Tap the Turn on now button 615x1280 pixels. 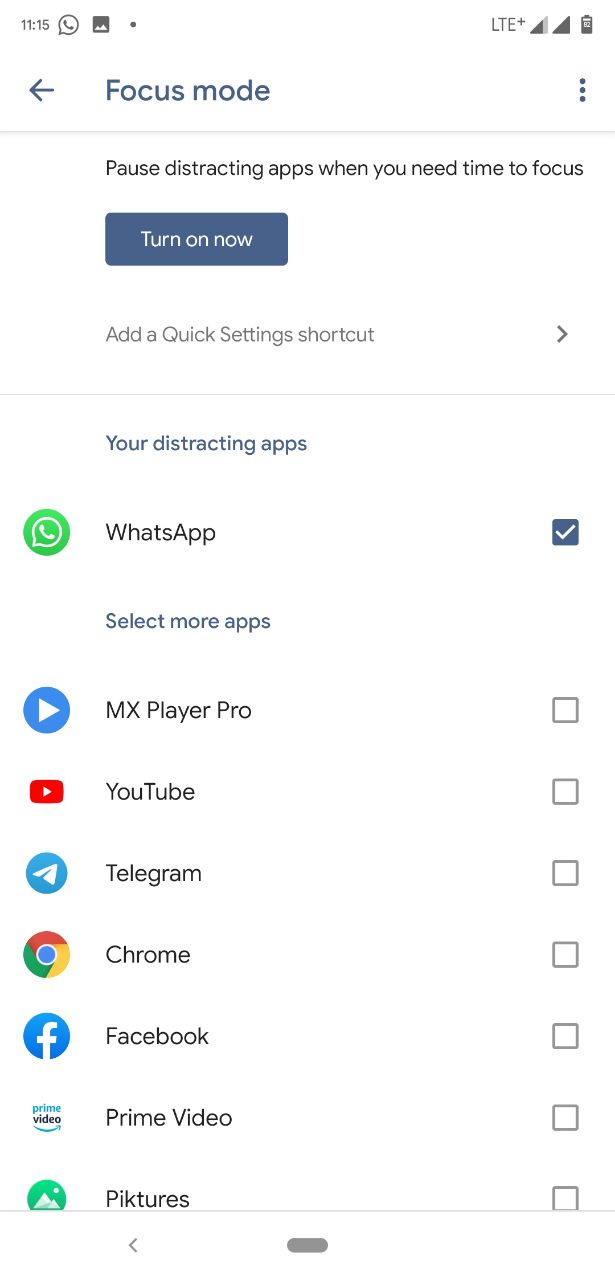point(196,239)
